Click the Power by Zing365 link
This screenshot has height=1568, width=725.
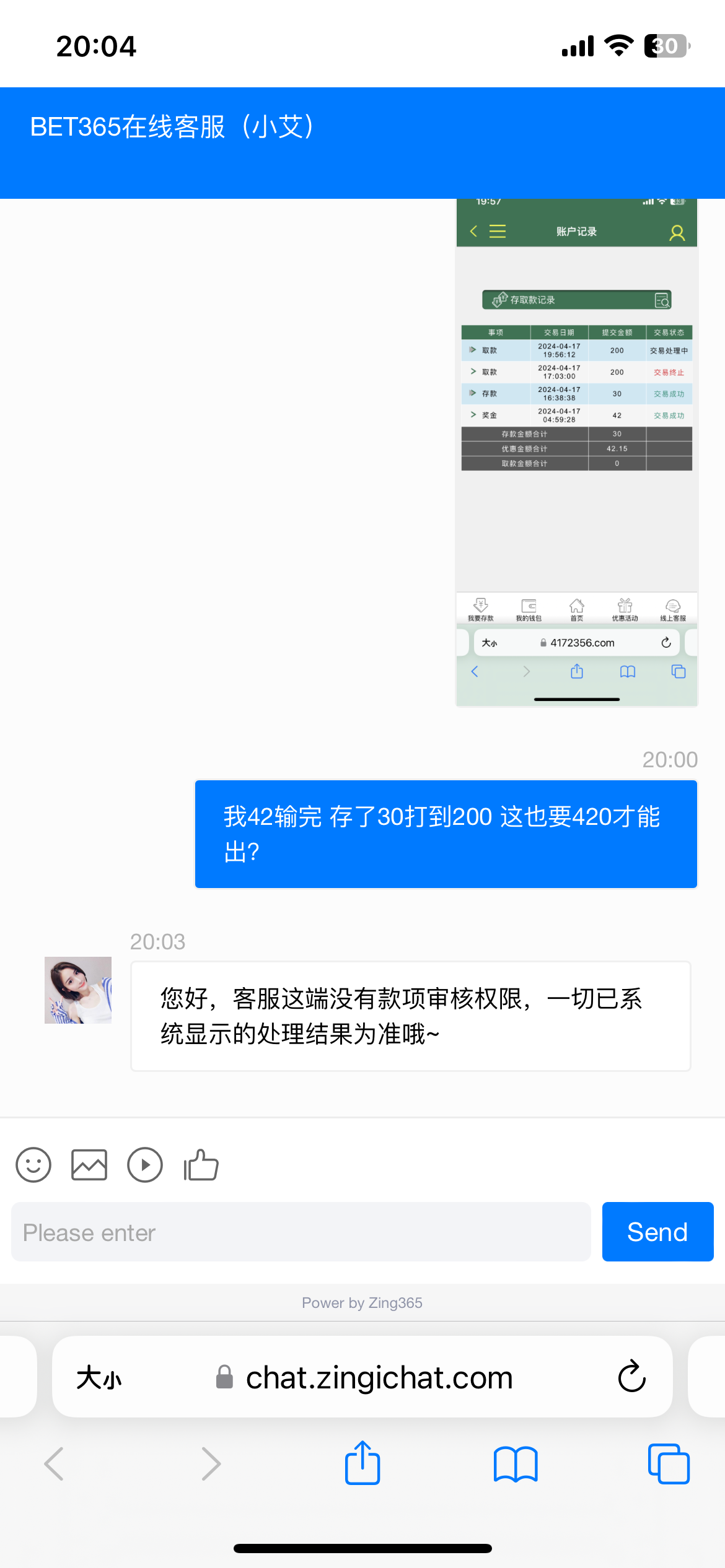(x=362, y=1302)
